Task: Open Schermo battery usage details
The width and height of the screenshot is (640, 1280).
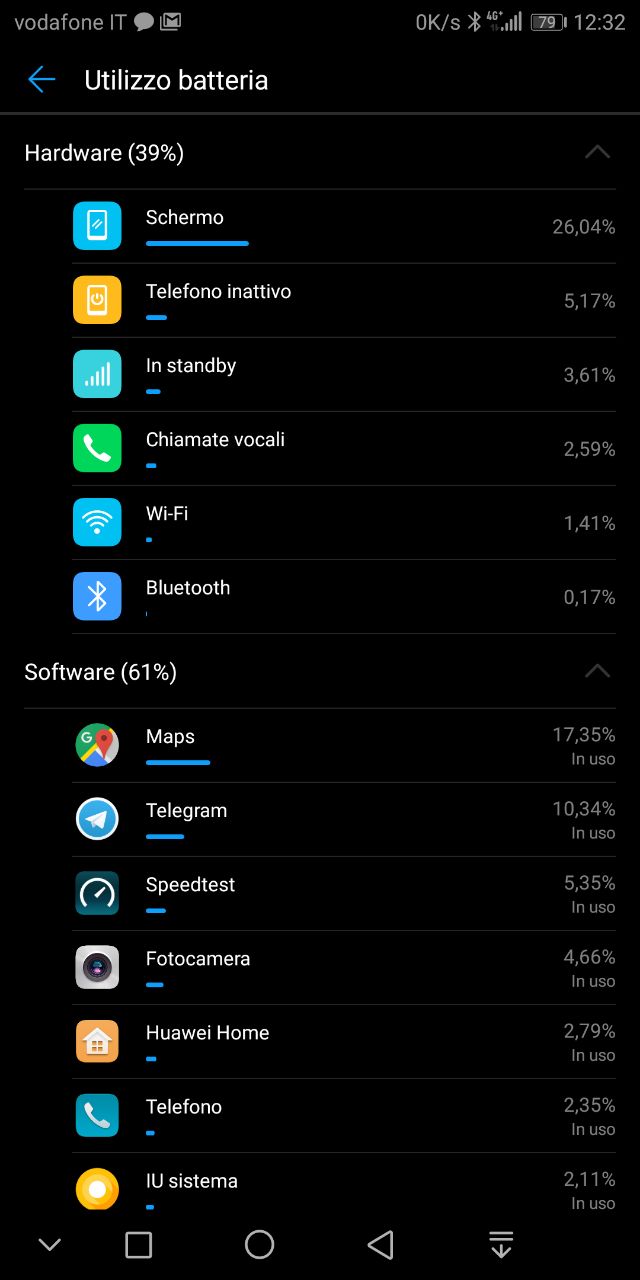Action: 344,227
